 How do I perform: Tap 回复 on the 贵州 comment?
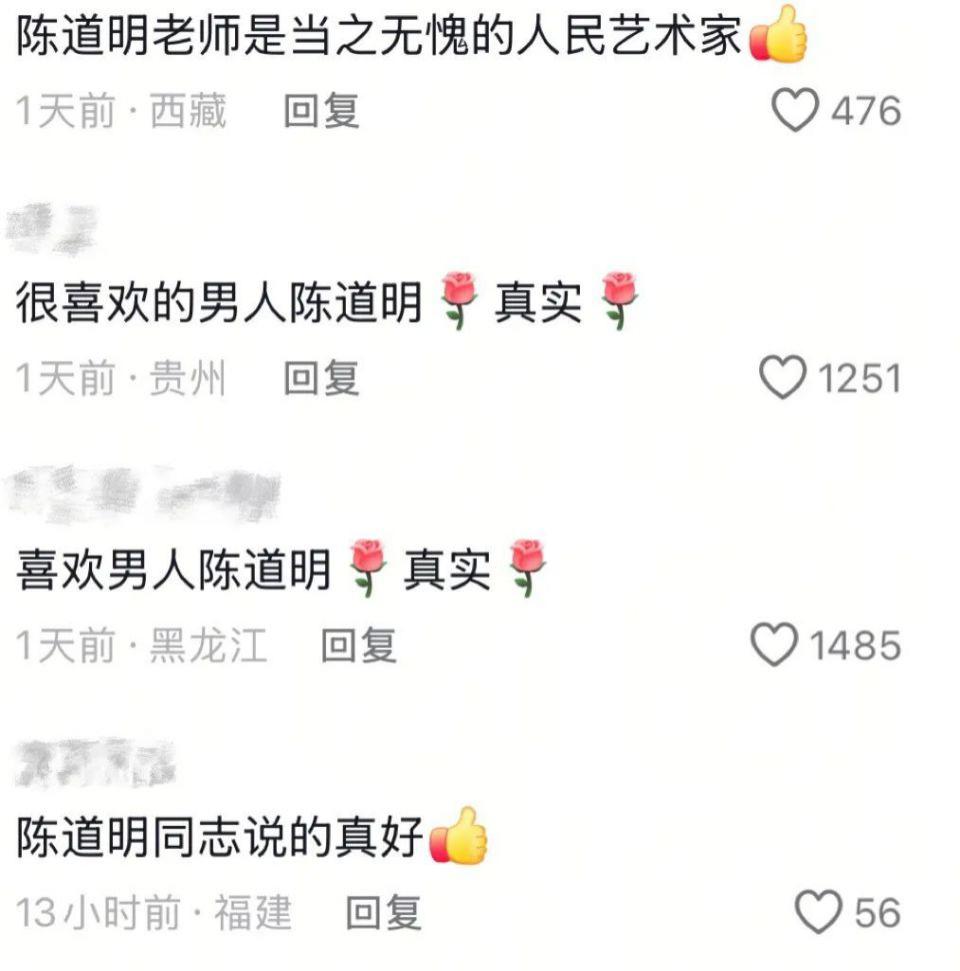pos(321,379)
